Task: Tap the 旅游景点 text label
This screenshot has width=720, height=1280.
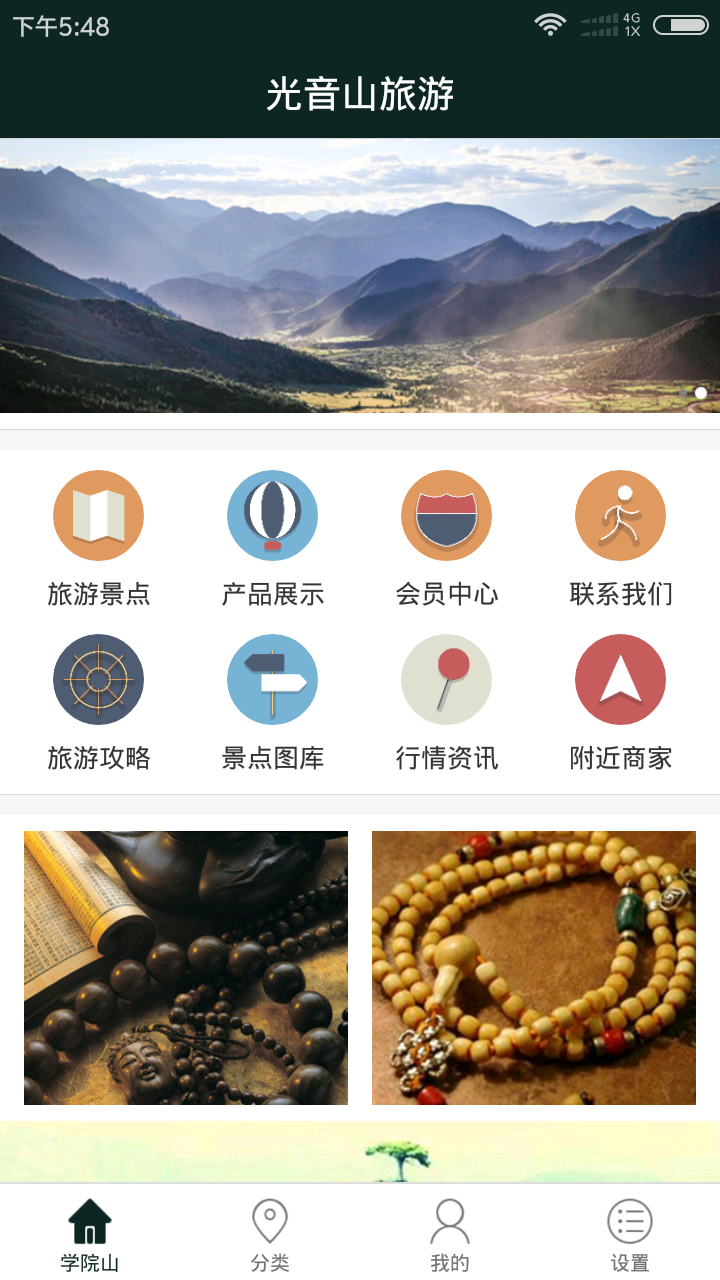Action: point(98,592)
